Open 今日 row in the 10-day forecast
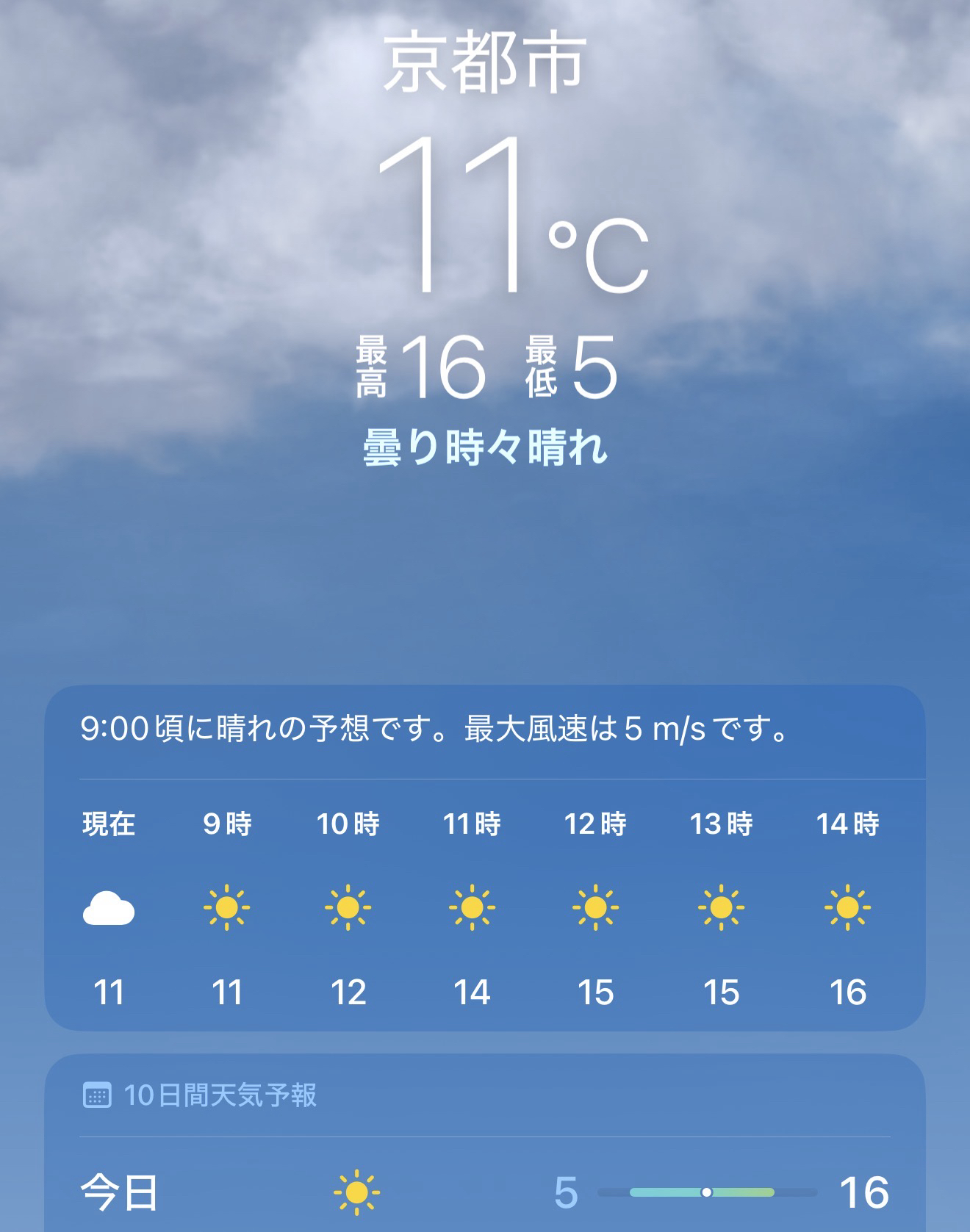970x1232 pixels. (x=484, y=1192)
